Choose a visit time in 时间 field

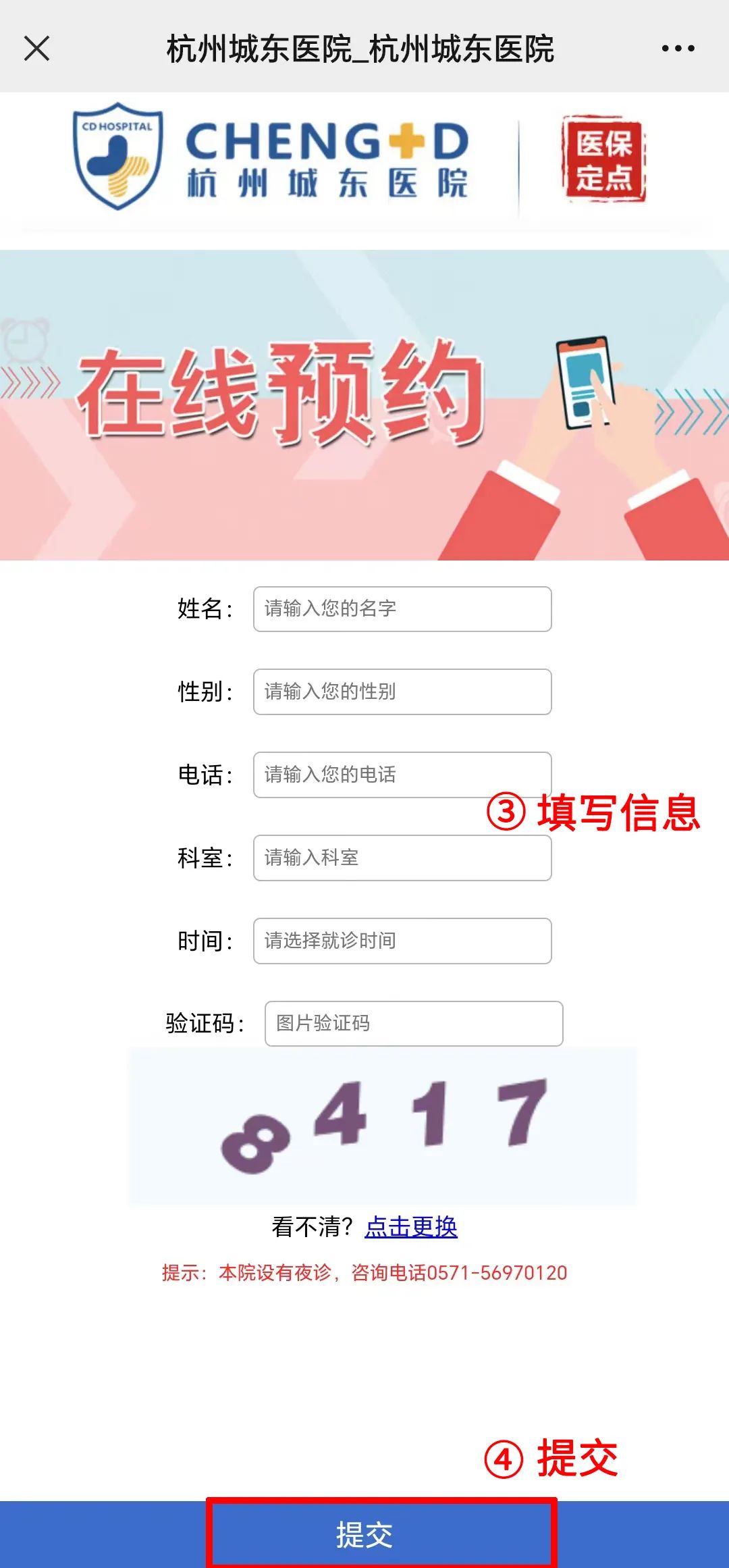[x=402, y=941]
